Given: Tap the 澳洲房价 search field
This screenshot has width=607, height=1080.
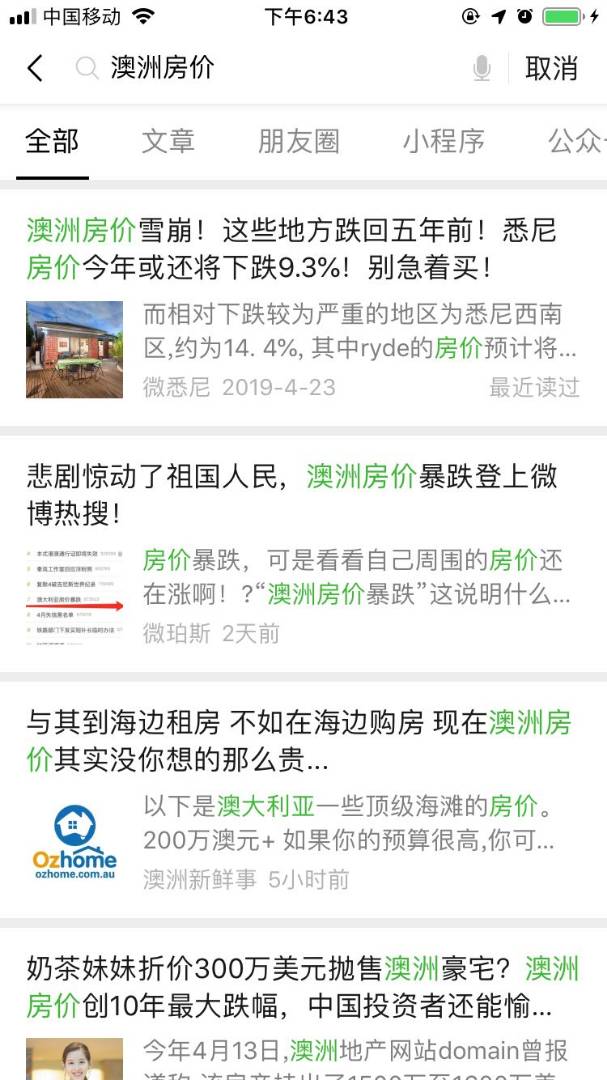Looking at the screenshot, I should coord(270,68).
